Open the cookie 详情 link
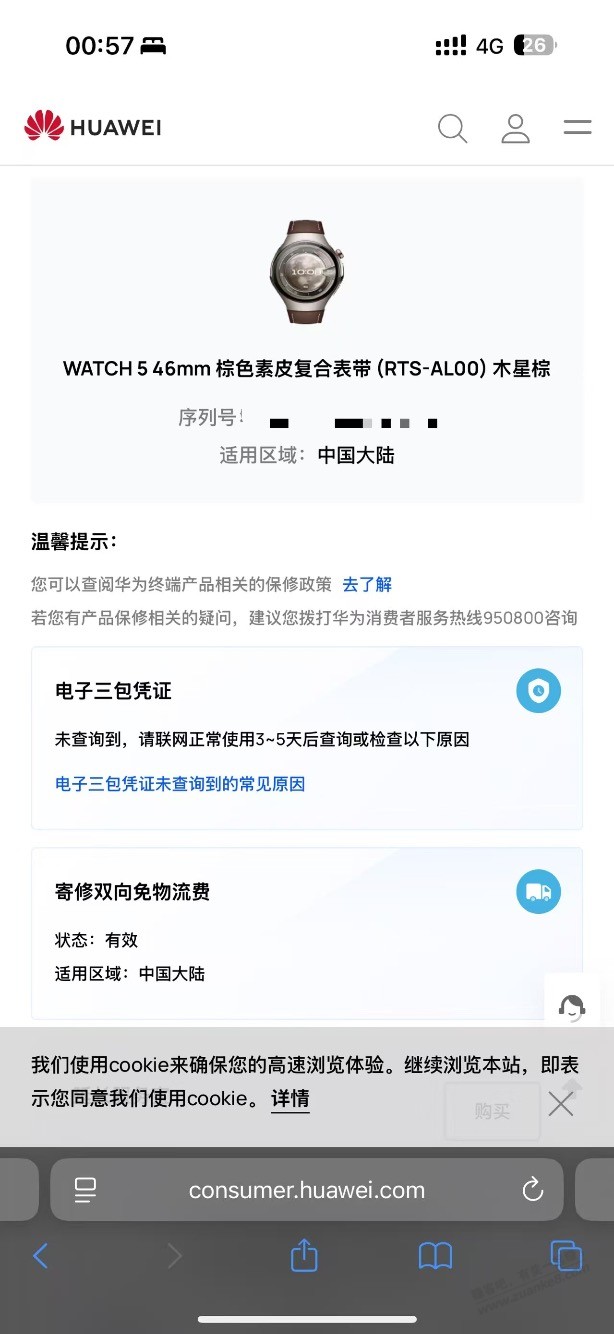This screenshot has width=614, height=1334. click(x=290, y=1098)
